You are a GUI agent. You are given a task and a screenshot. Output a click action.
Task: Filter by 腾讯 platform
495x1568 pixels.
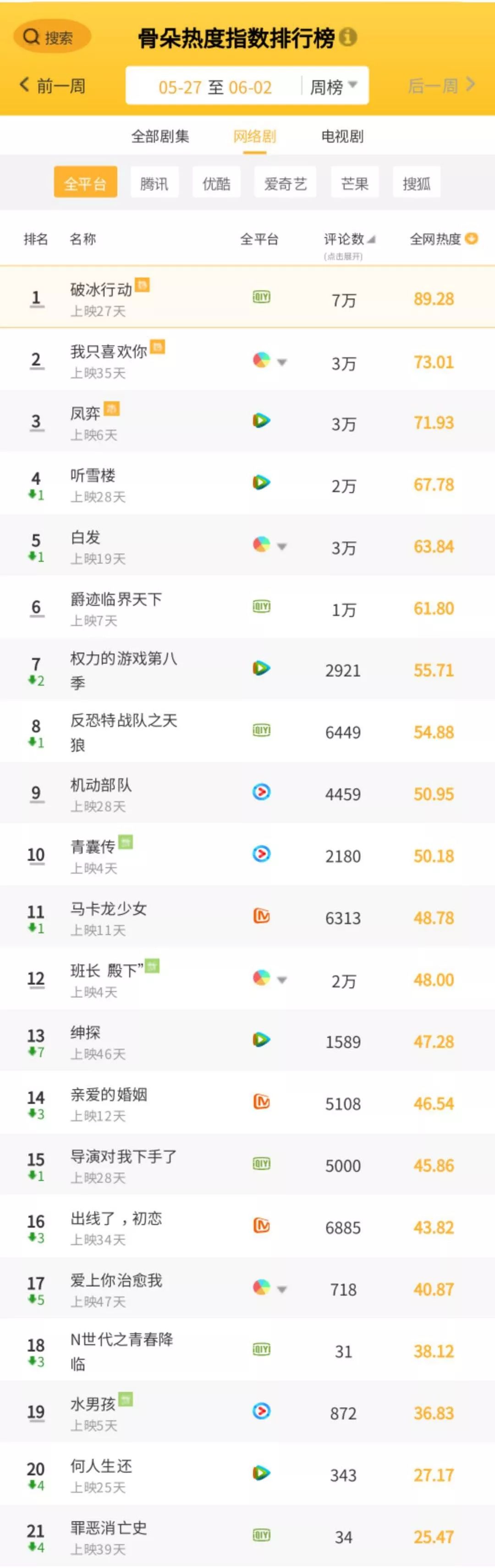[x=154, y=183]
